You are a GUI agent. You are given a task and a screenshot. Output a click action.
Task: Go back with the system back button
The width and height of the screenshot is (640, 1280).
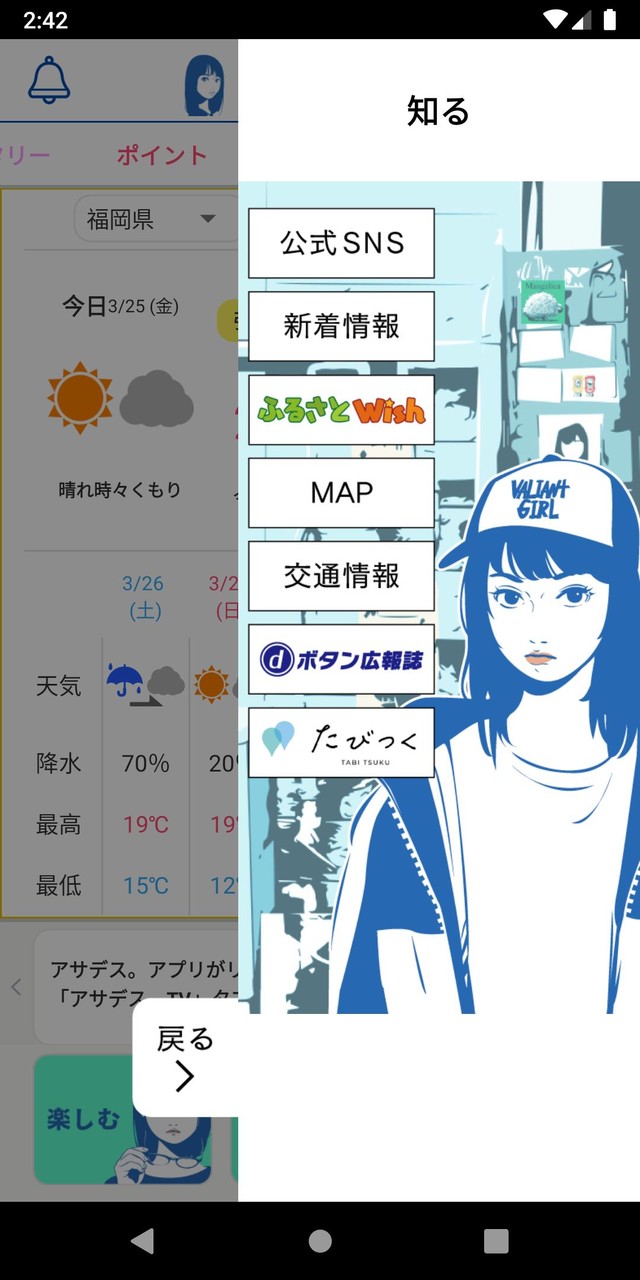[x=143, y=1241]
